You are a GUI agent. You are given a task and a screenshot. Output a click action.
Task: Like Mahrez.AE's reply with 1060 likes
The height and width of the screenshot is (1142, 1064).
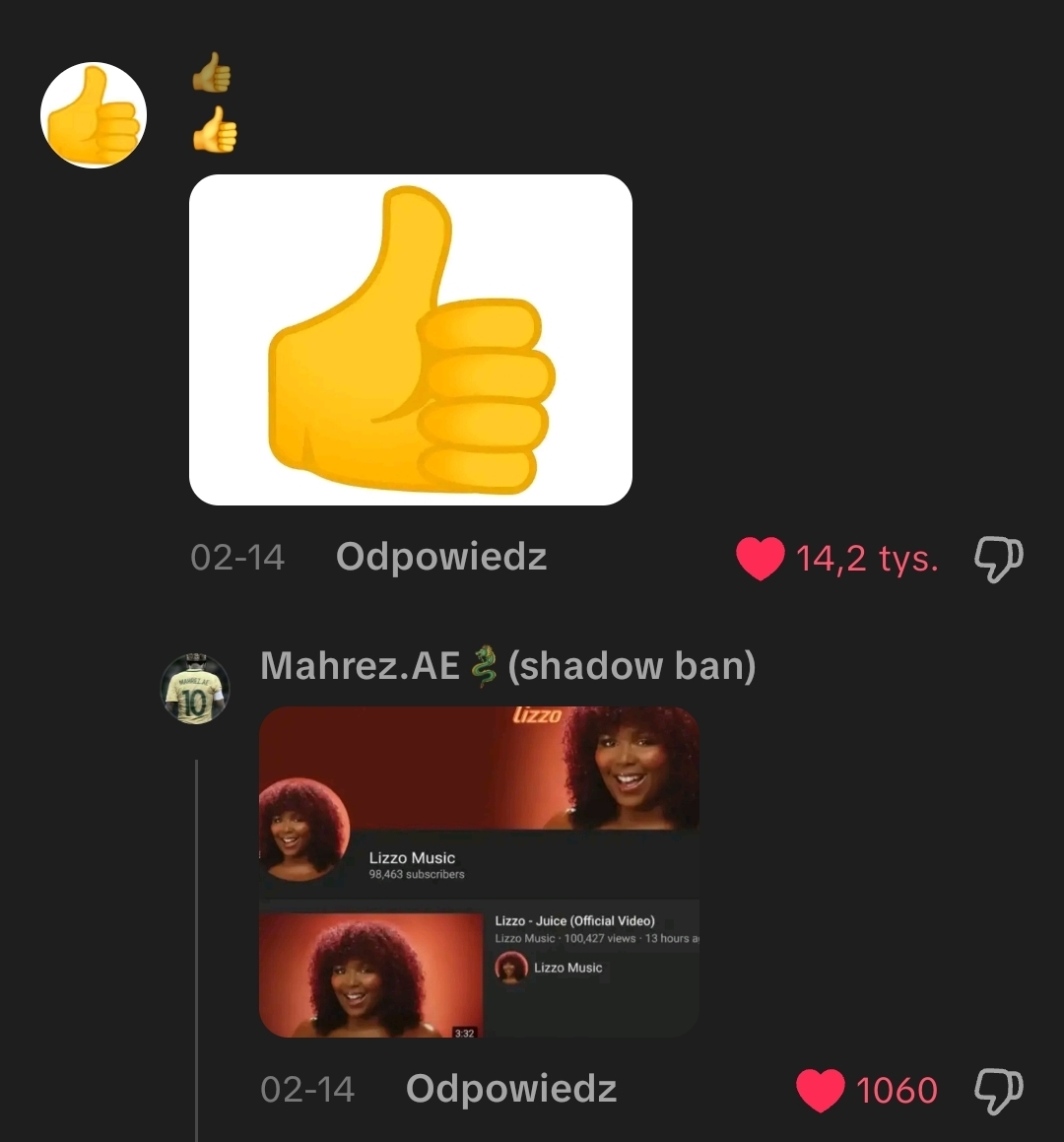(821, 1090)
